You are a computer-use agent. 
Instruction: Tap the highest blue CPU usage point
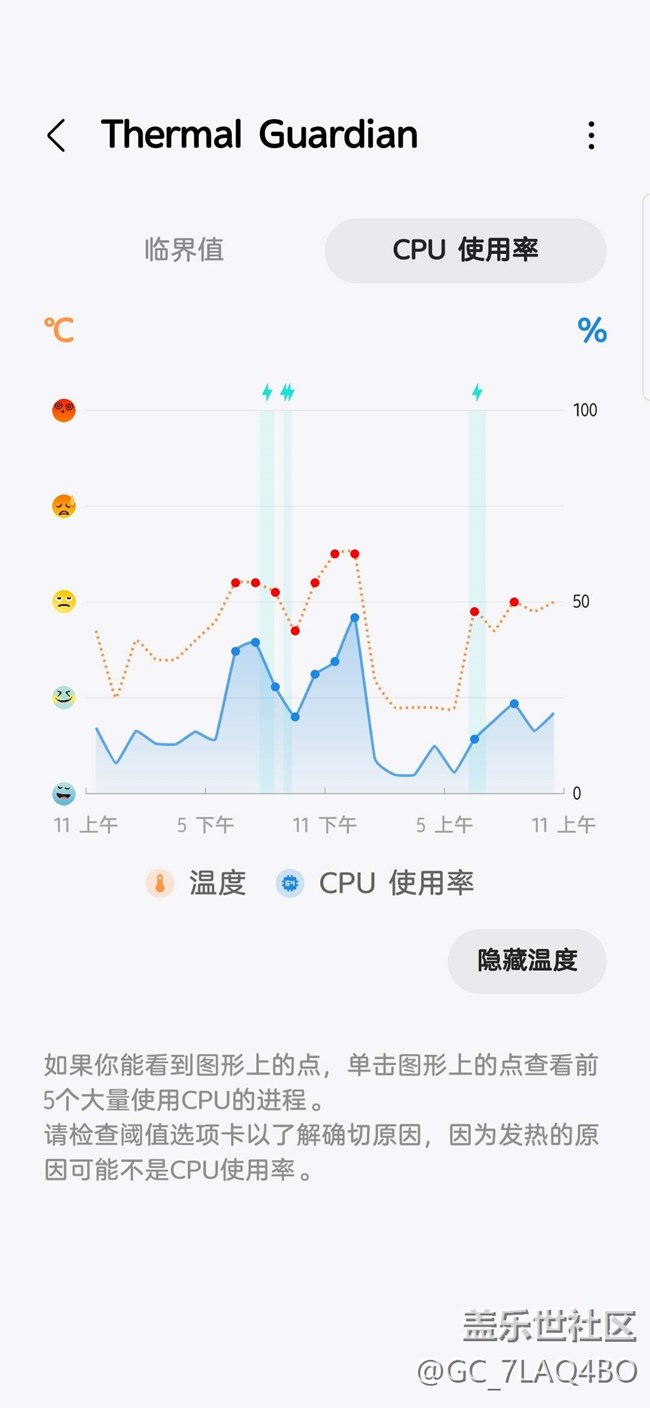(x=355, y=618)
